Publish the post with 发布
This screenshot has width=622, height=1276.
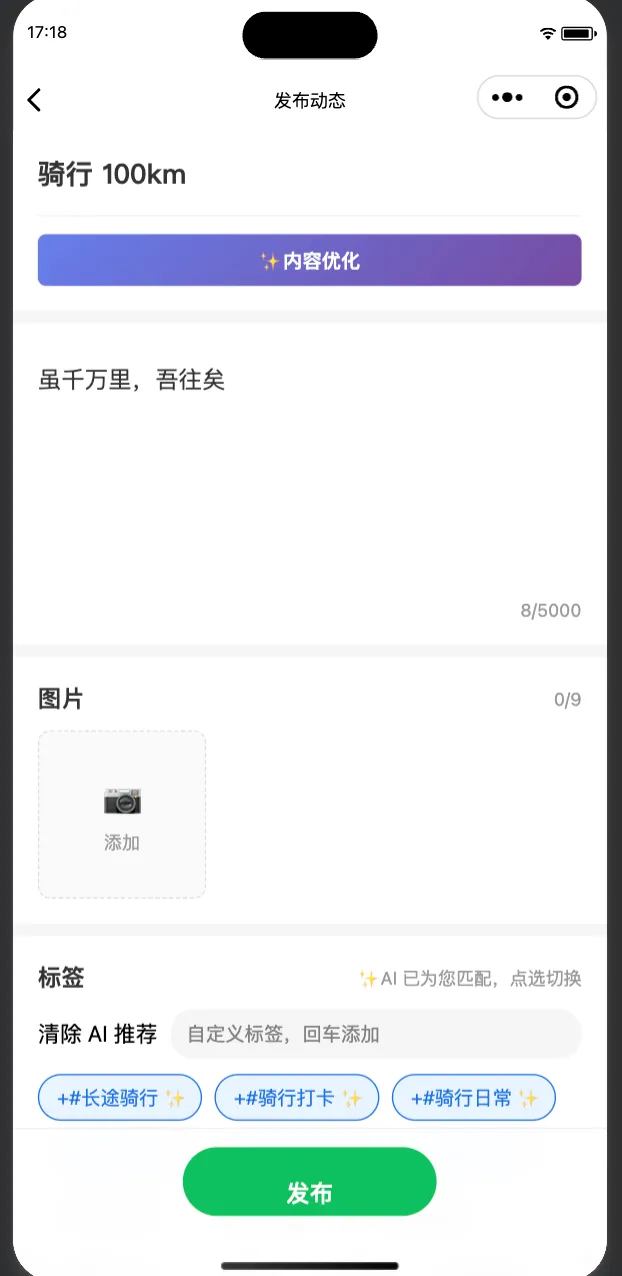310,1182
